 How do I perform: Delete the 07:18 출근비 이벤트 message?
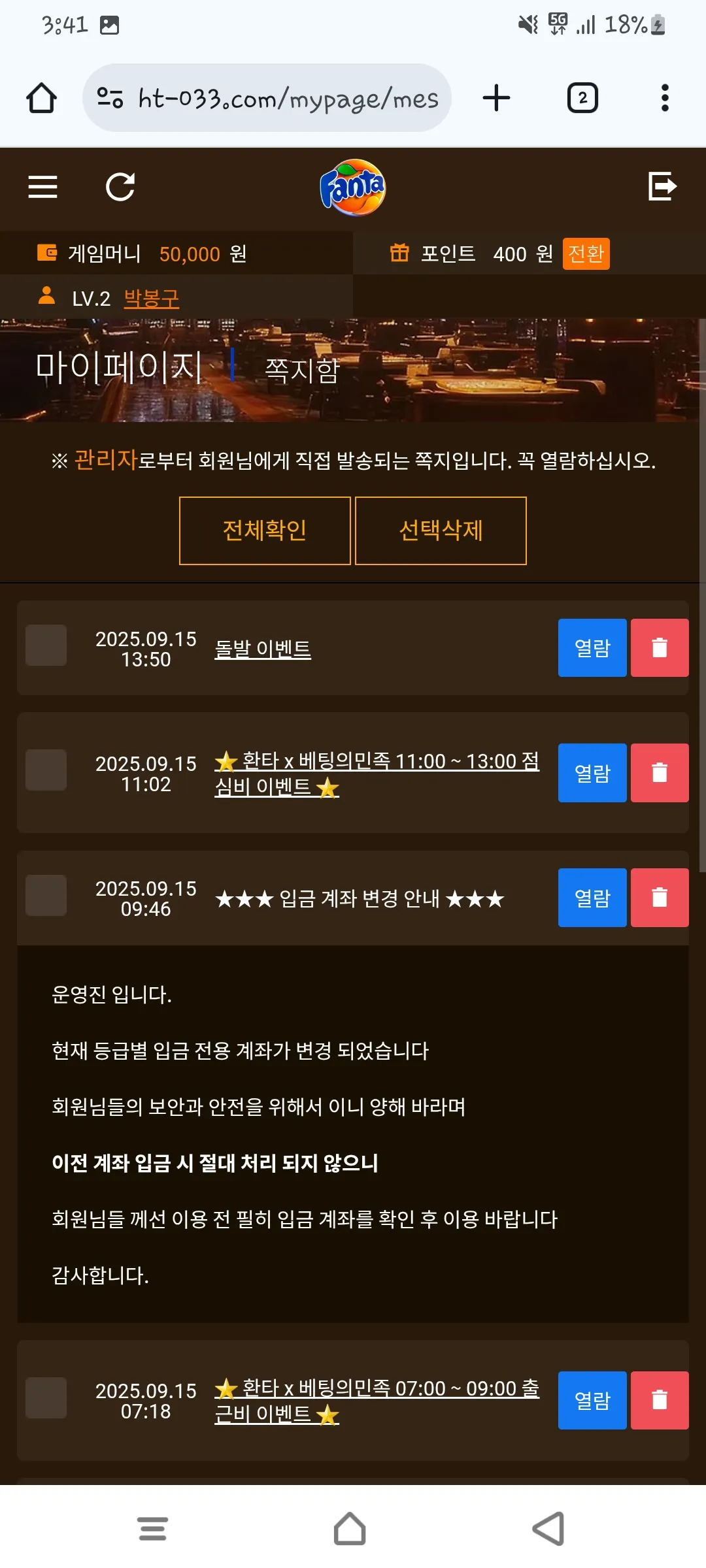coord(660,1400)
